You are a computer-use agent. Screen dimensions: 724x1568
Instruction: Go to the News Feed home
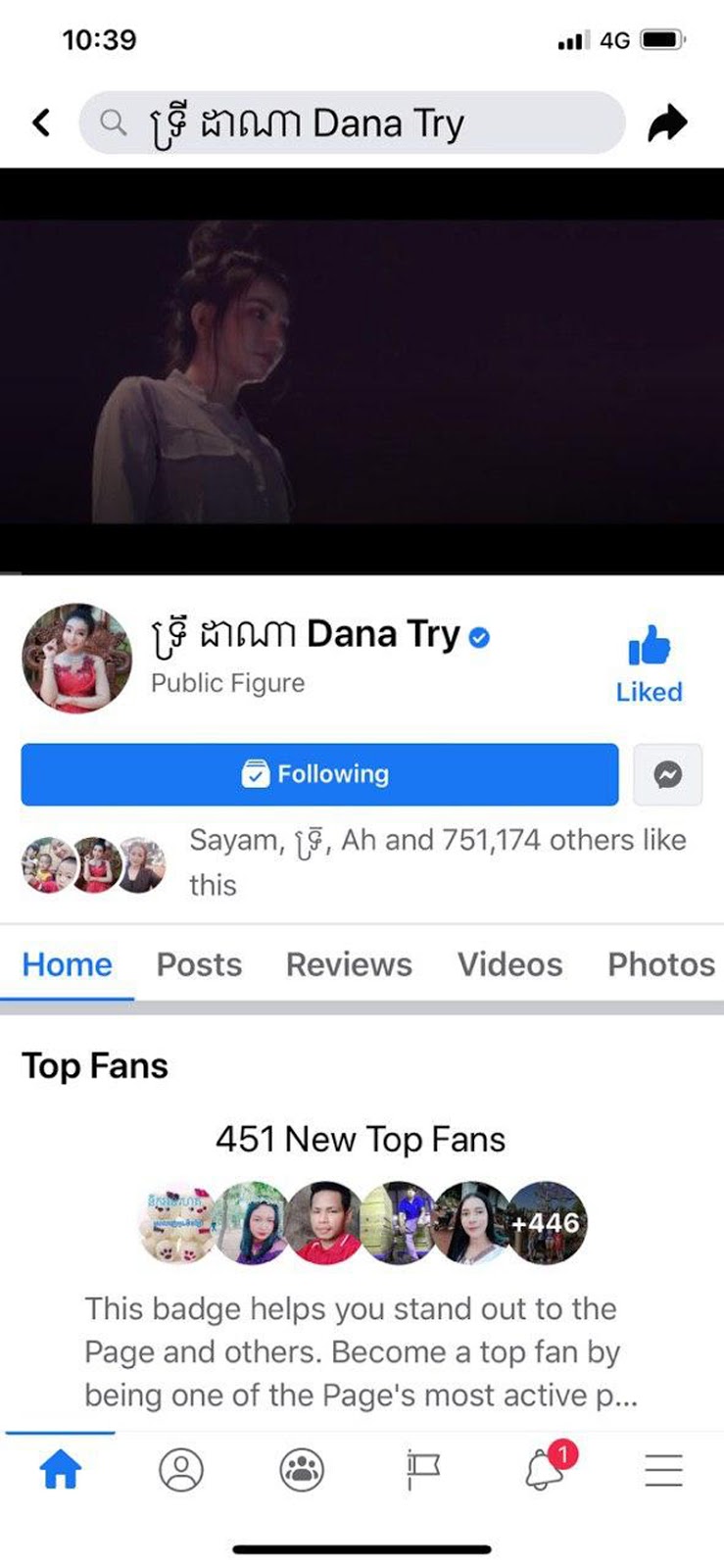(60, 1470)
